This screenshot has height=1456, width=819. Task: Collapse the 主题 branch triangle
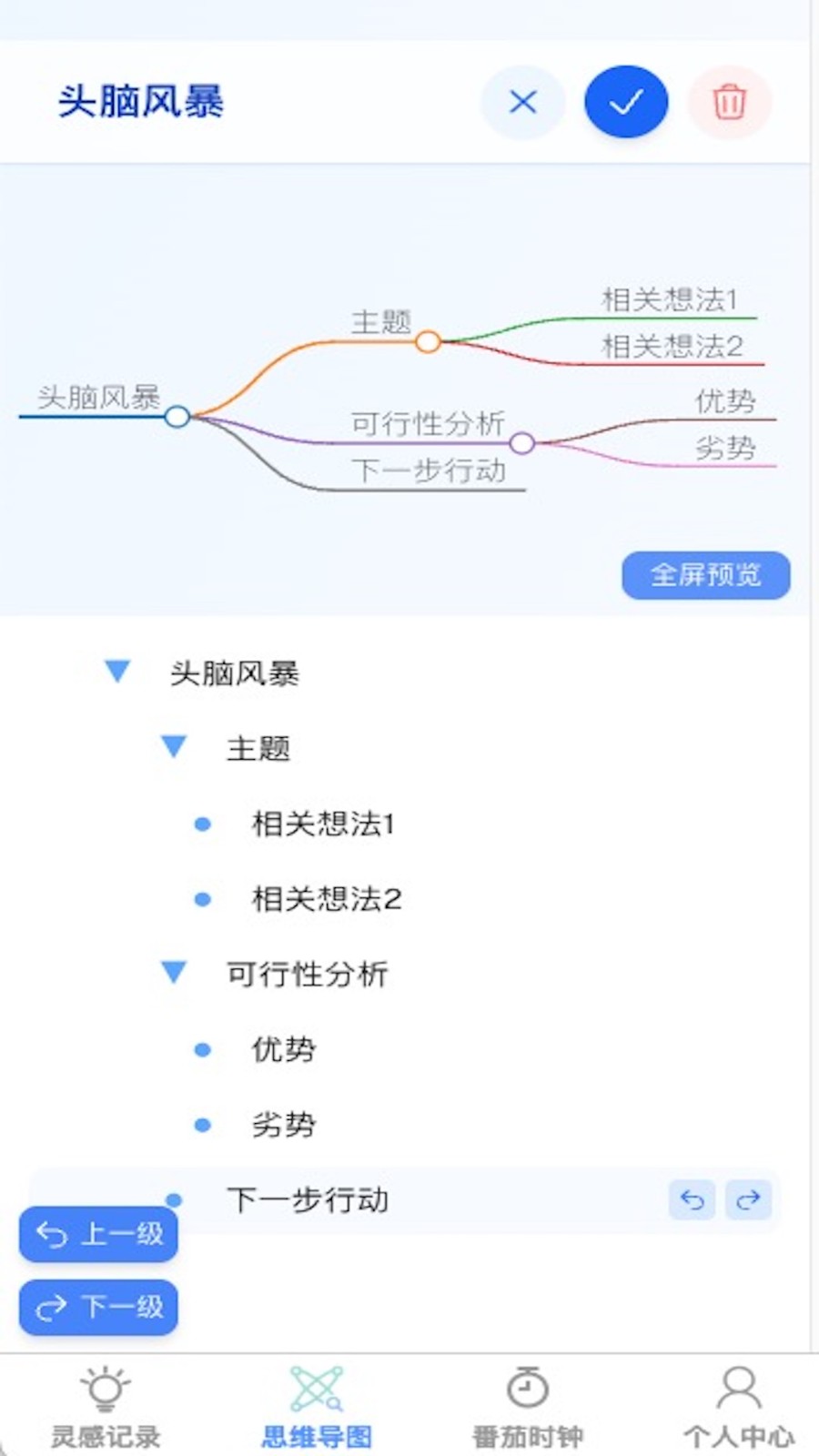[x=173, y=746]
